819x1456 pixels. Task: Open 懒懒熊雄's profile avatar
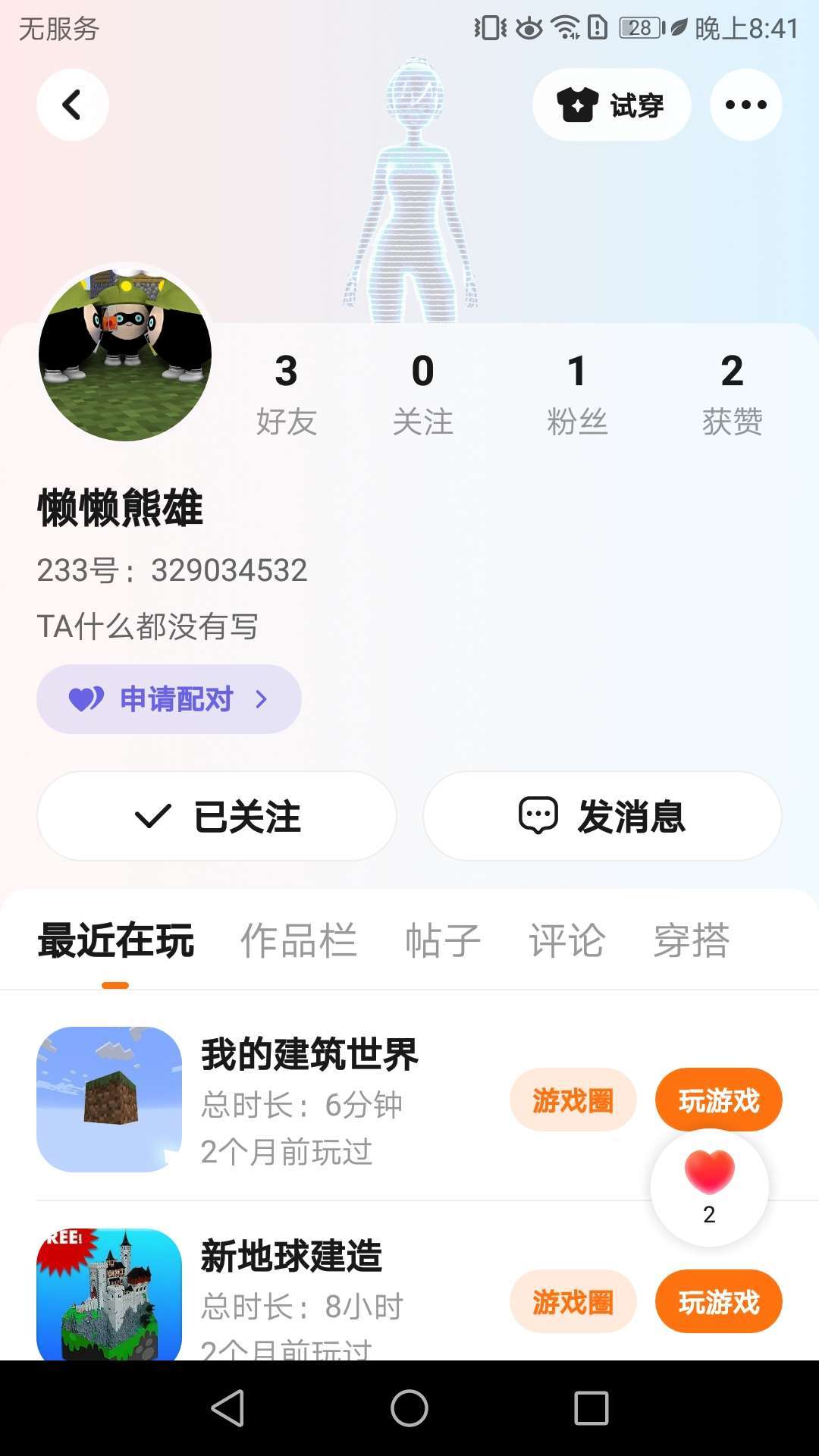click(x=125, y=353)
